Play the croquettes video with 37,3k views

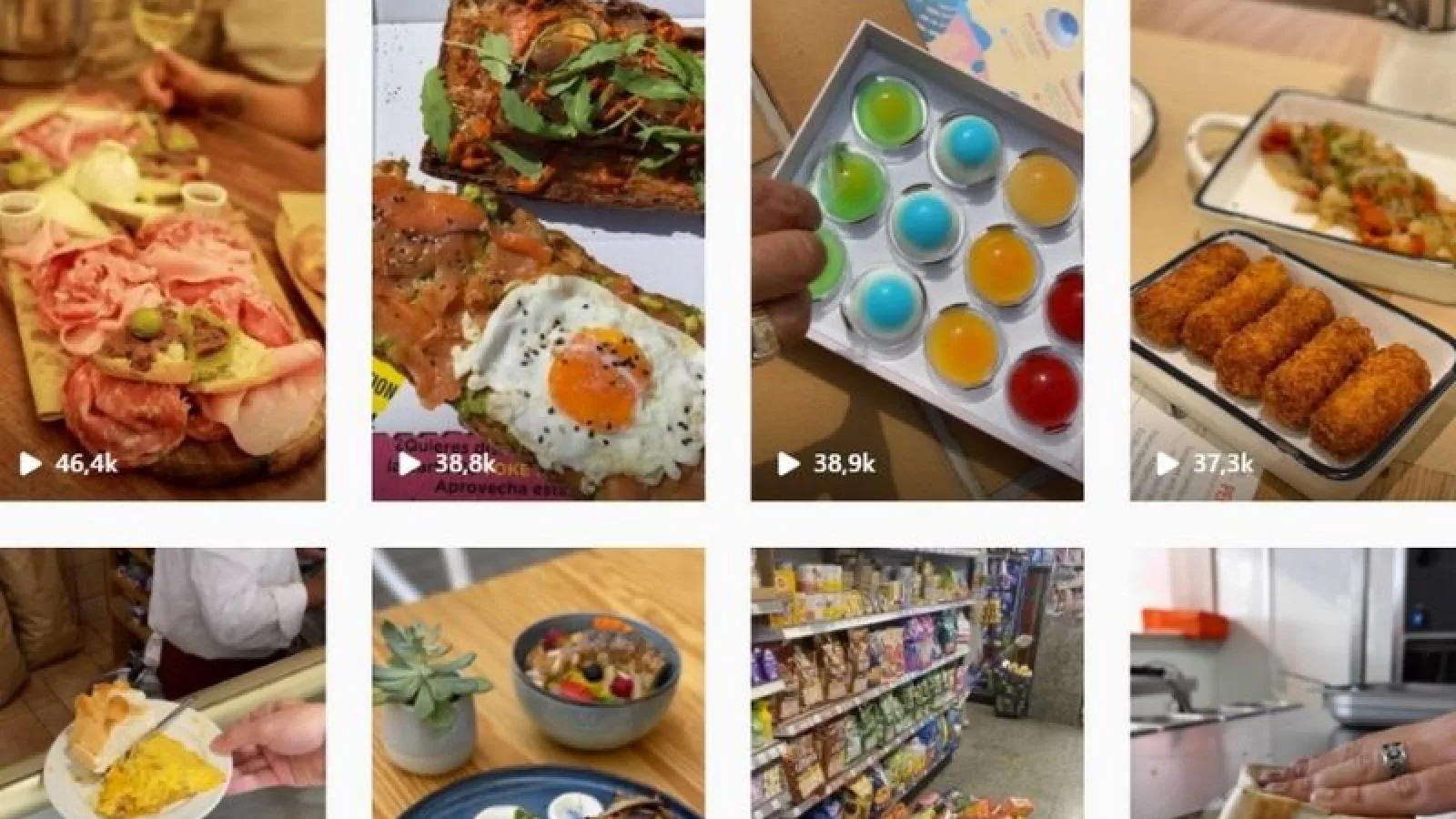click(x=1292, y=250)
